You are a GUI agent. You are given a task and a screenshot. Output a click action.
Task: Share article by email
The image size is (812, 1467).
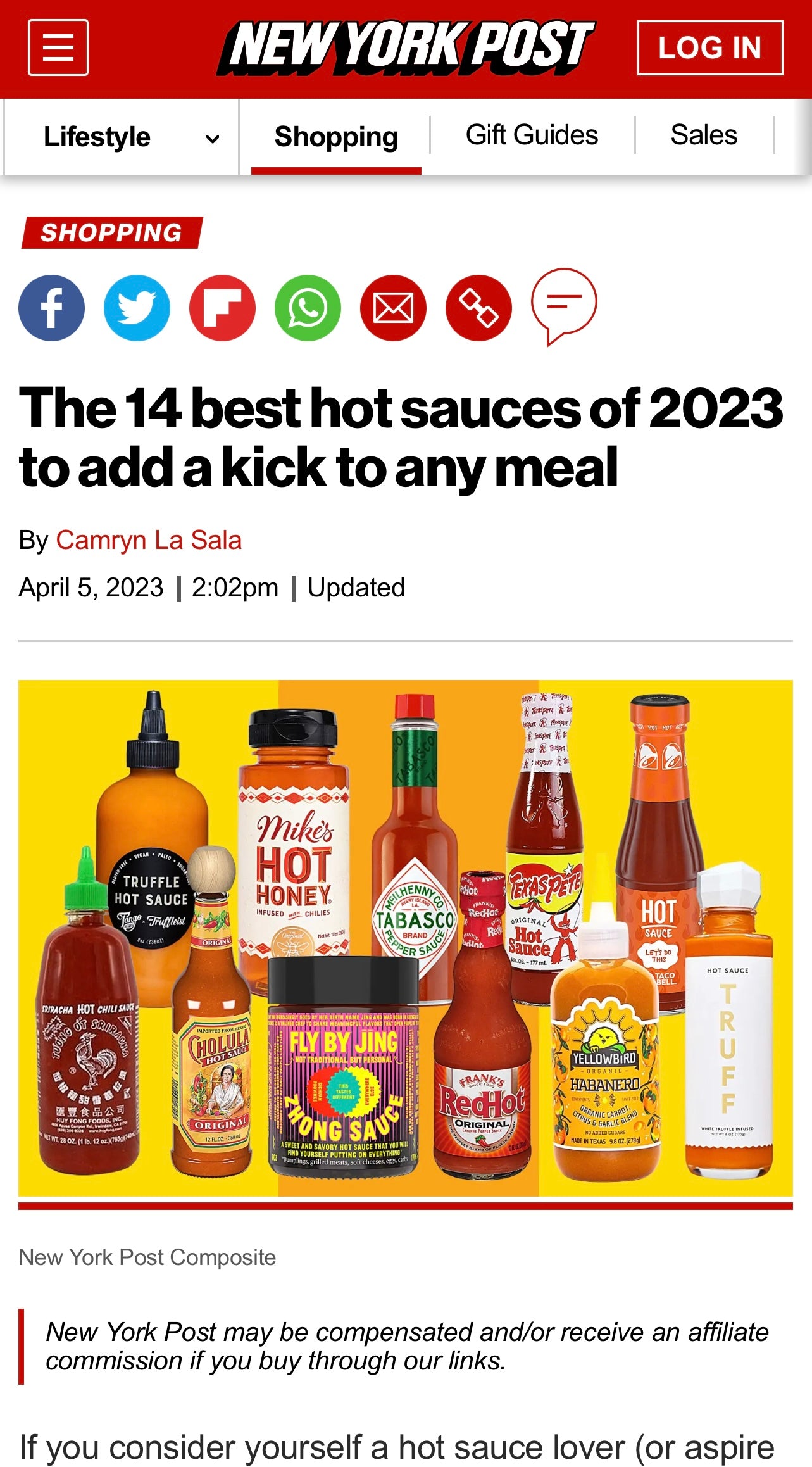pyautogui.click(x=393, y=308)
